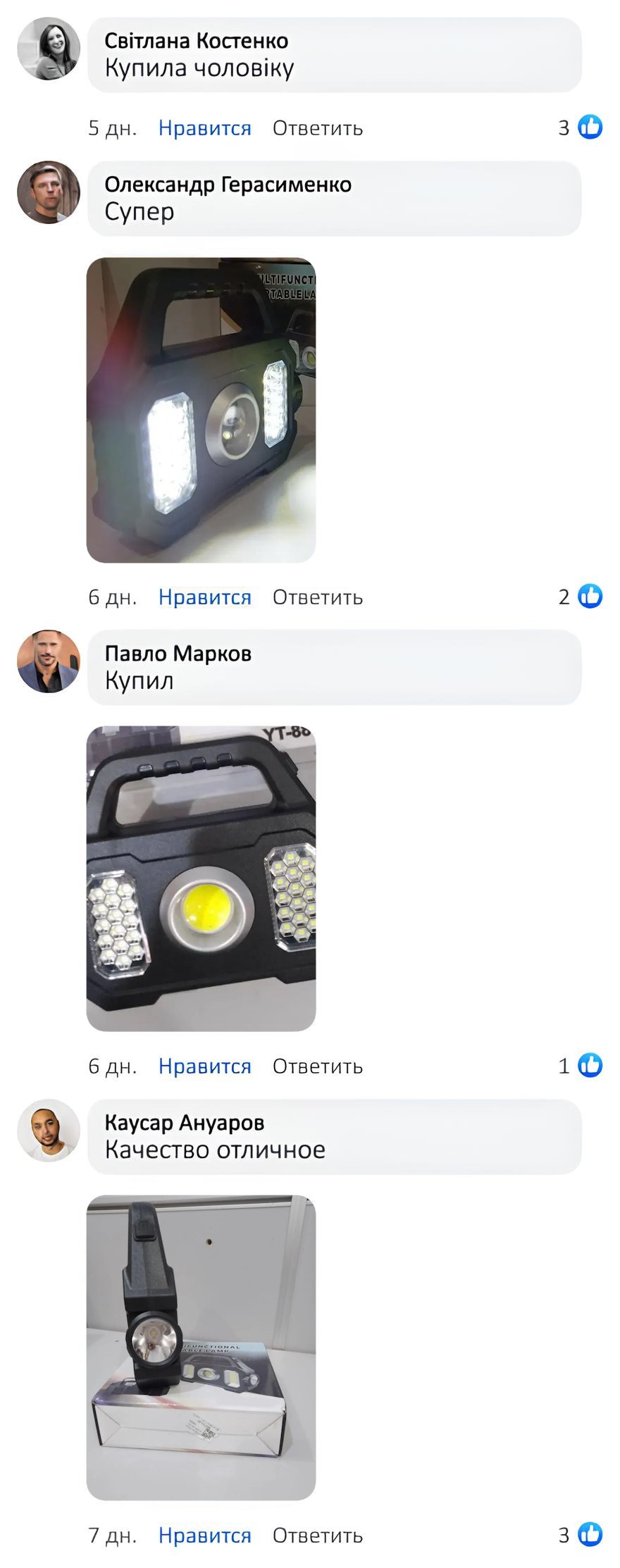Reply to Олександр Герасименко's comment
Image resolution: width=620 pixels, height=1568 pixels.
point(318,597)
